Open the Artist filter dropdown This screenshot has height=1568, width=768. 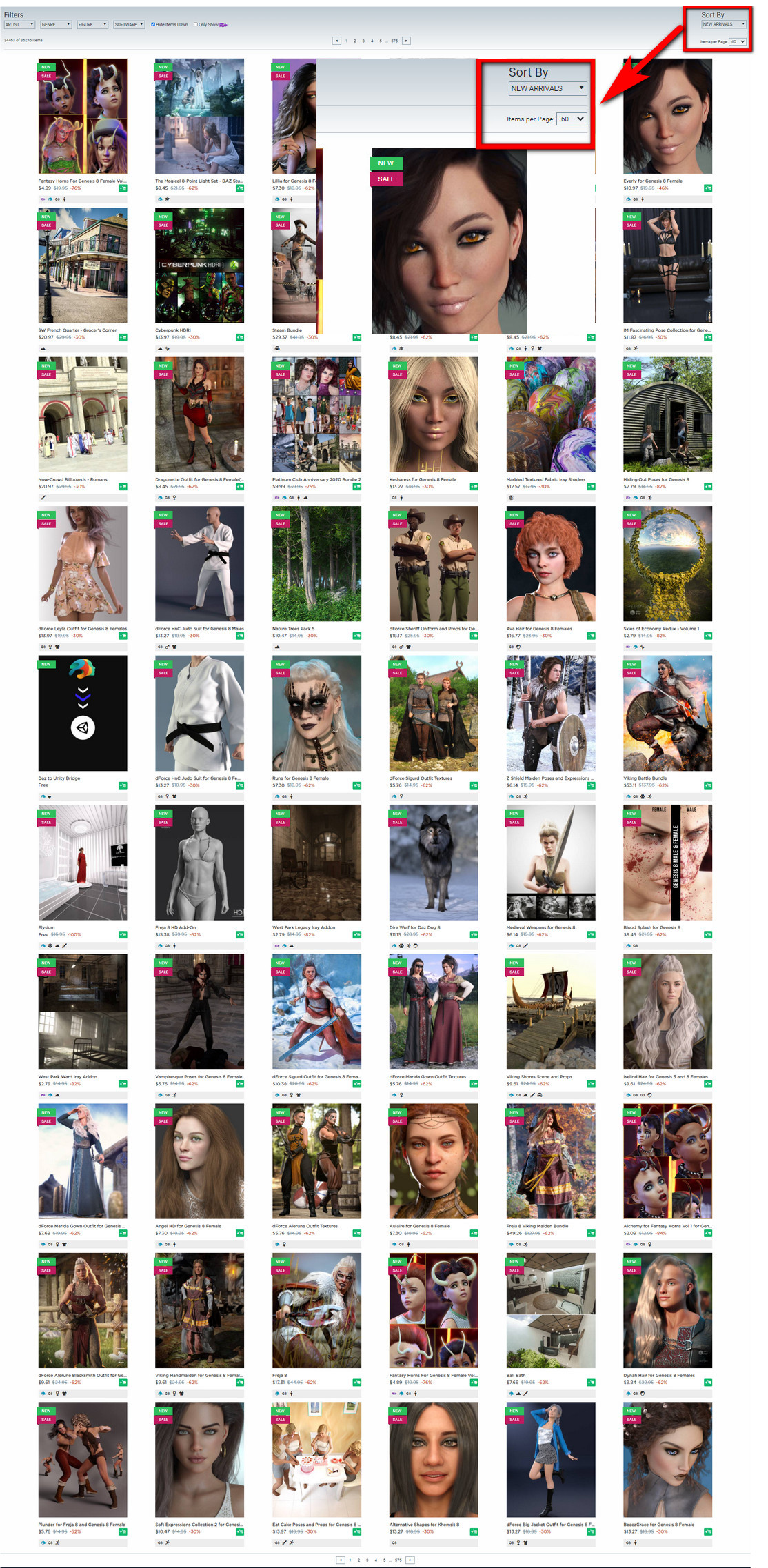(19, 25)
